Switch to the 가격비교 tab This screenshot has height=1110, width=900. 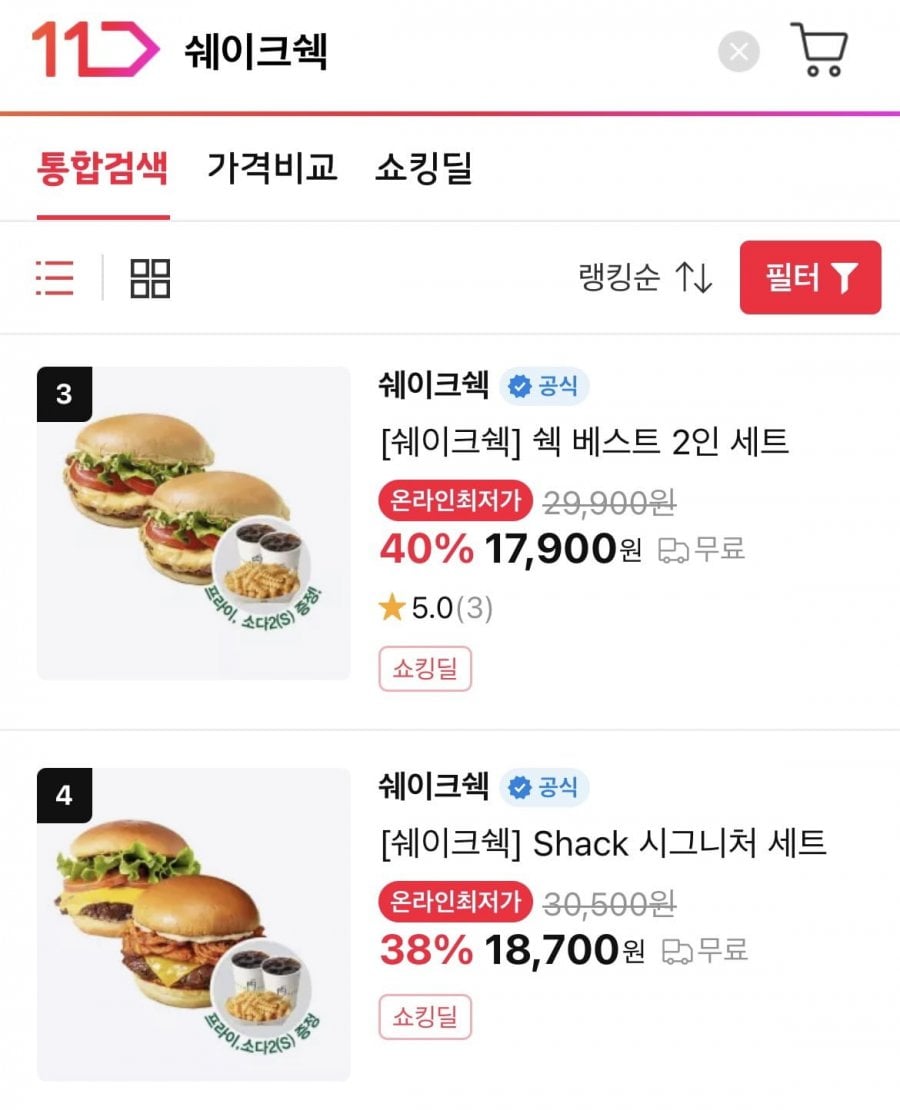272,168
